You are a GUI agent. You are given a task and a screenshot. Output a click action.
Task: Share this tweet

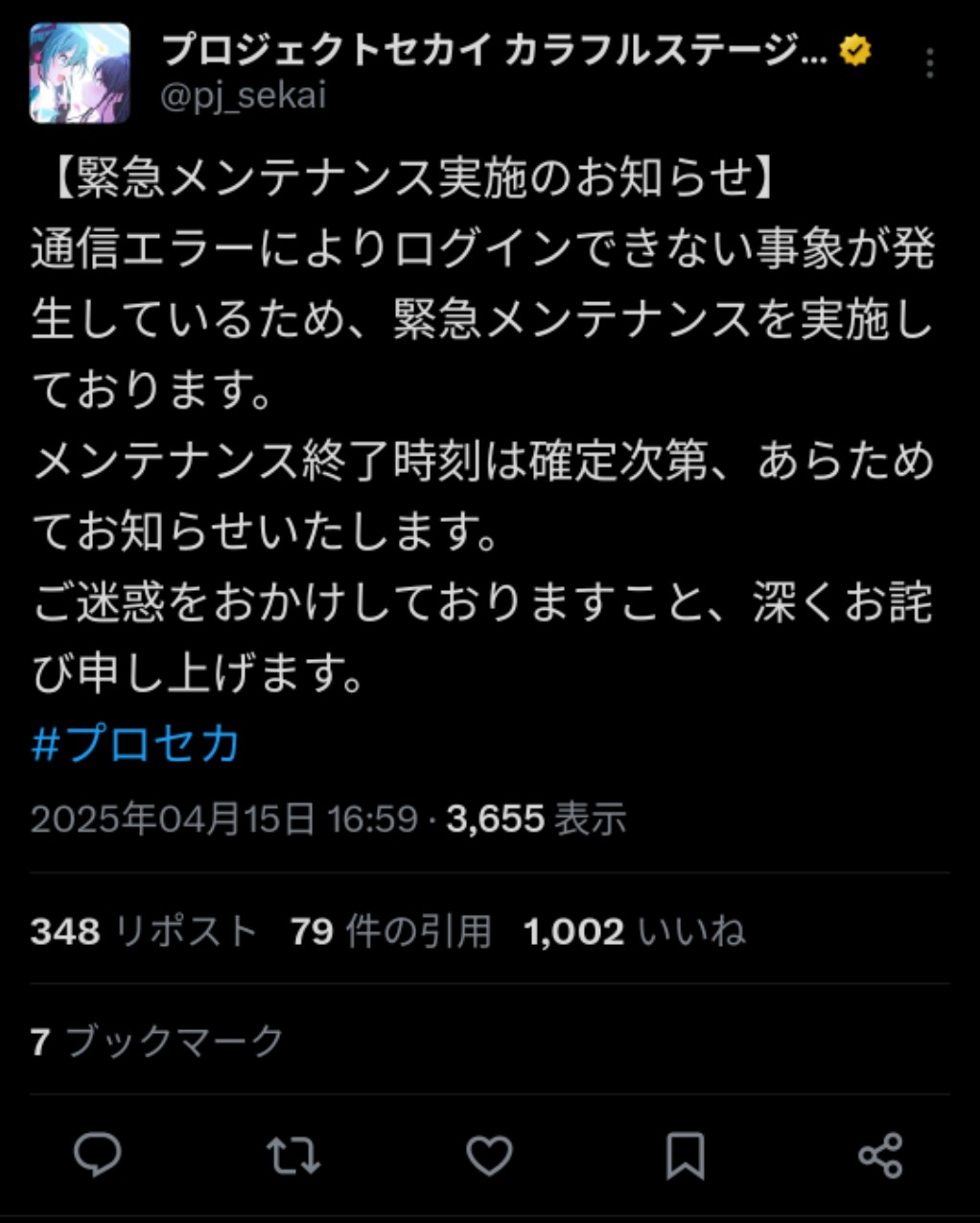click(x=880, y=1154)
